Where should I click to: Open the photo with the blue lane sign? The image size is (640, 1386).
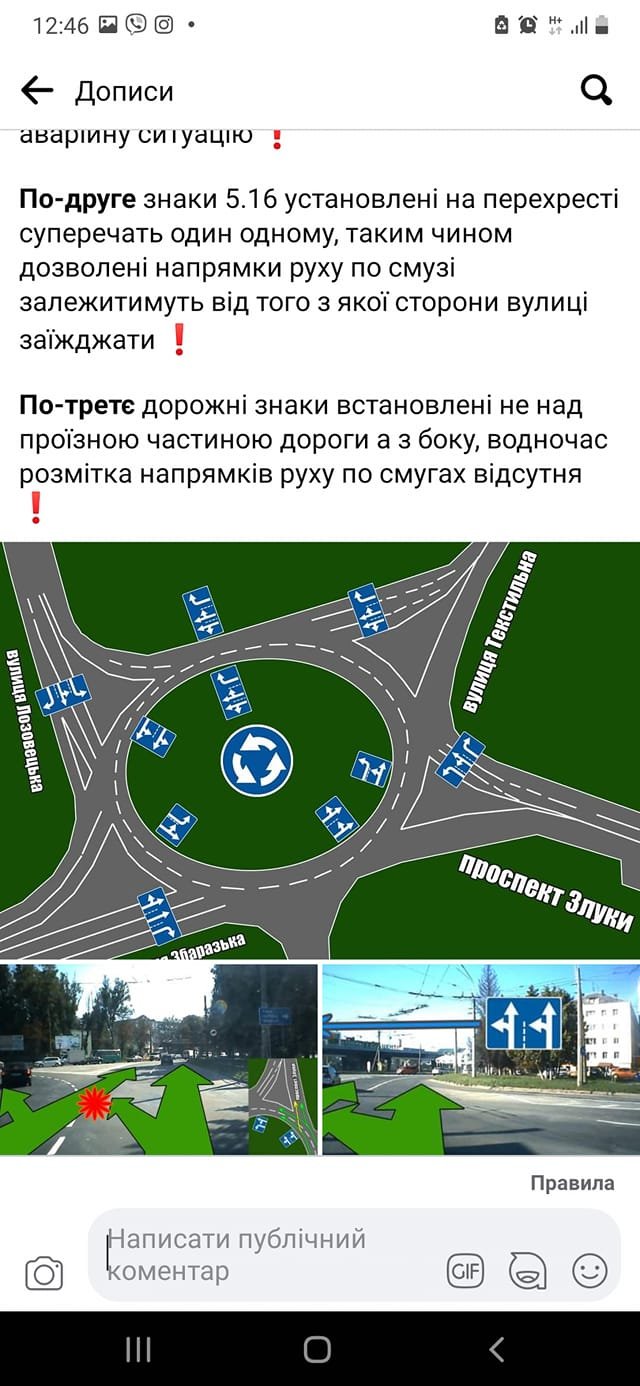480,1059
